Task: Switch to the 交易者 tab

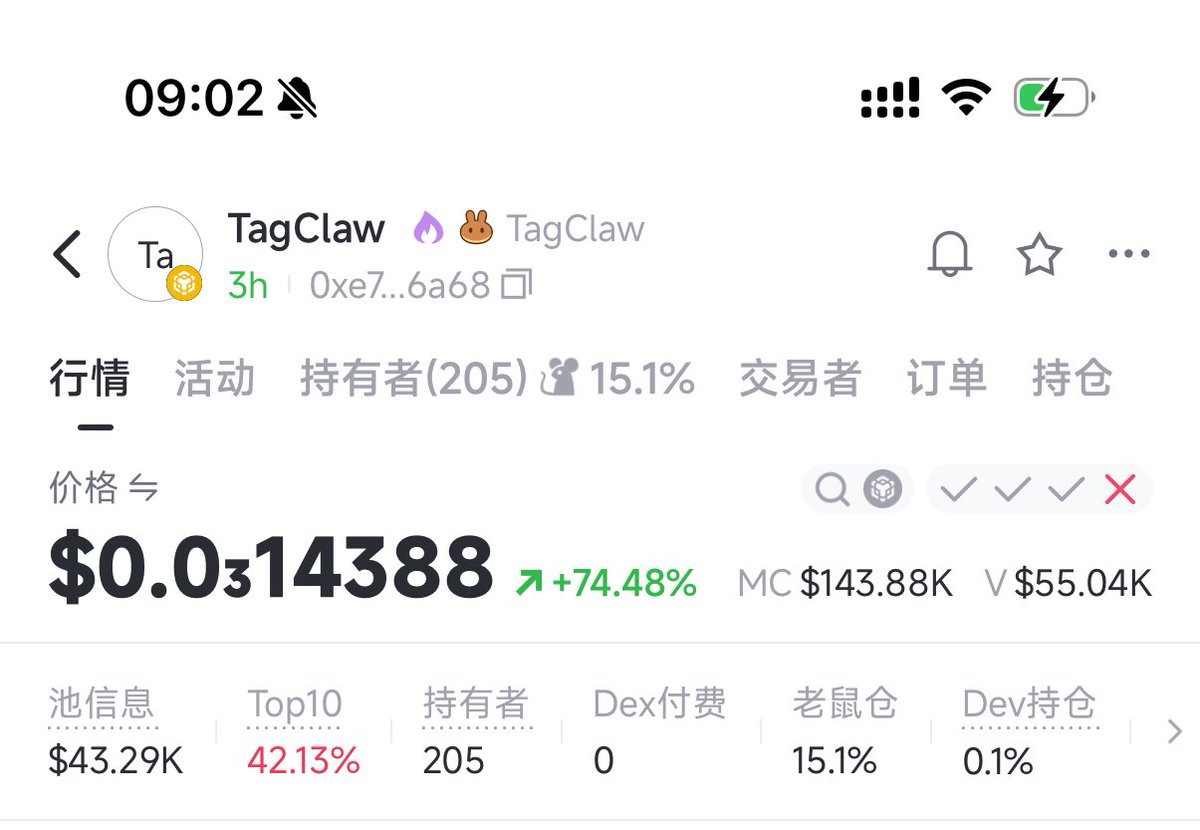Action: [x=800, y=379]
